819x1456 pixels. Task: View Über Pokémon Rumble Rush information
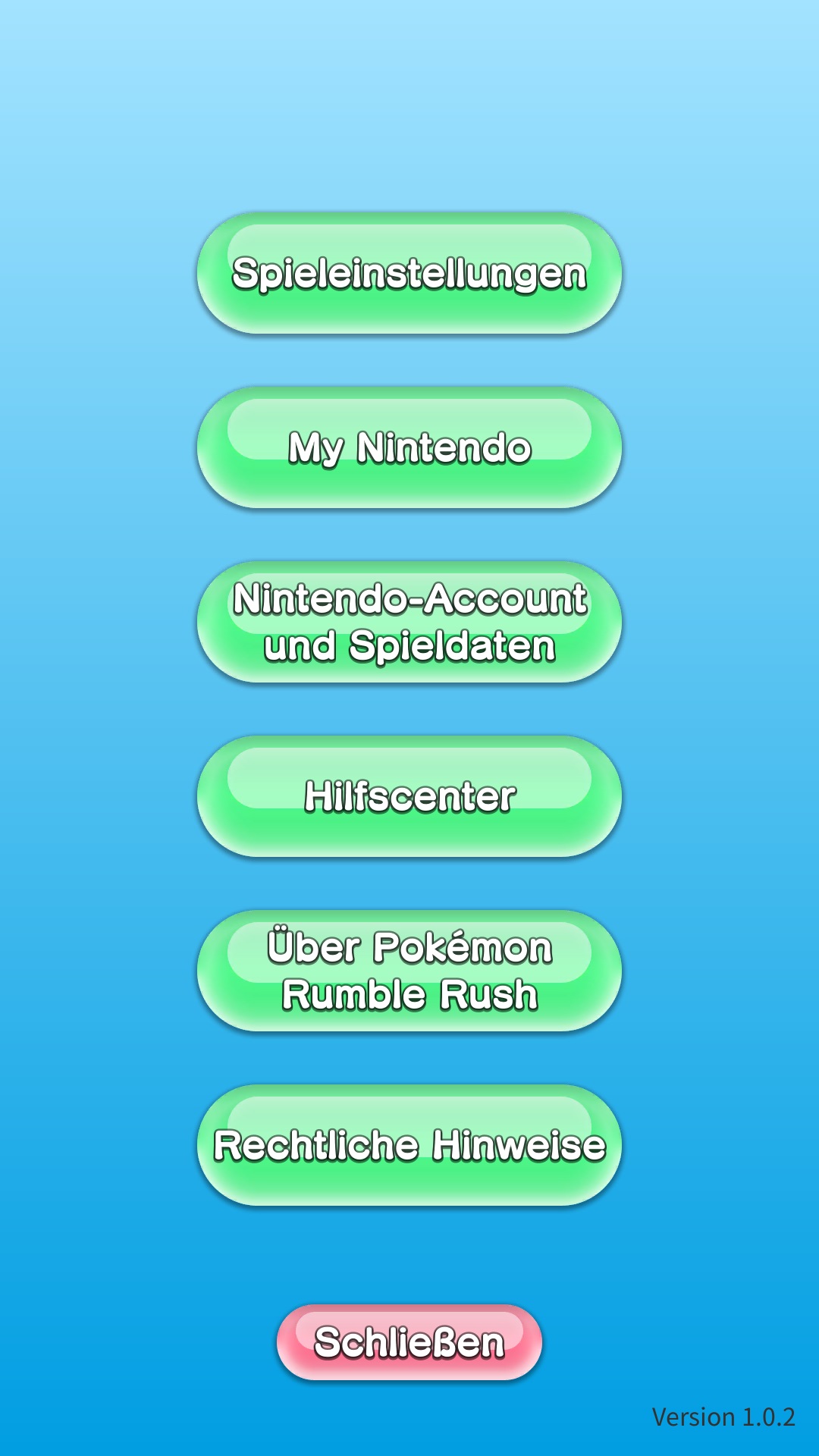click(408, 968)
